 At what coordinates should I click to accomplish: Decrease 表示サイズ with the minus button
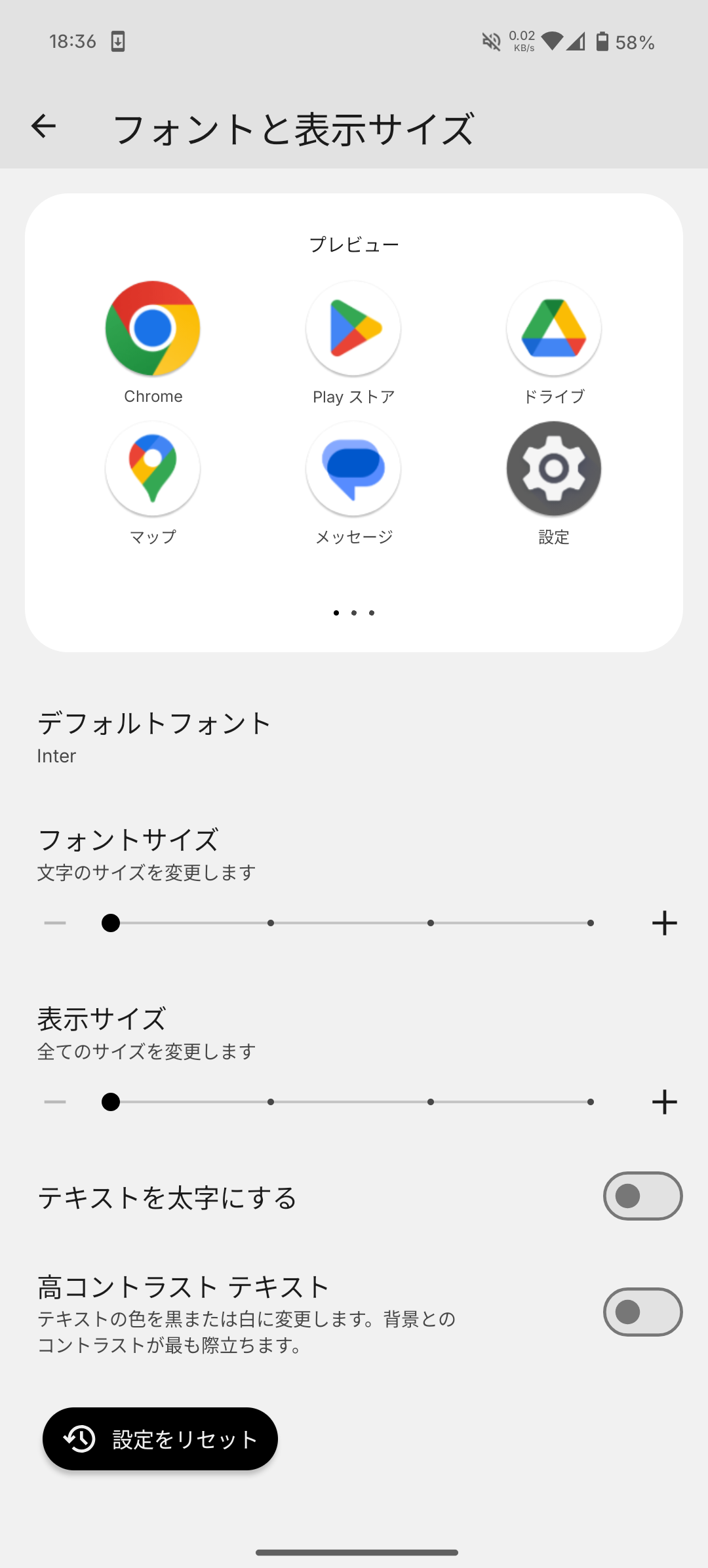[55, 1102]
